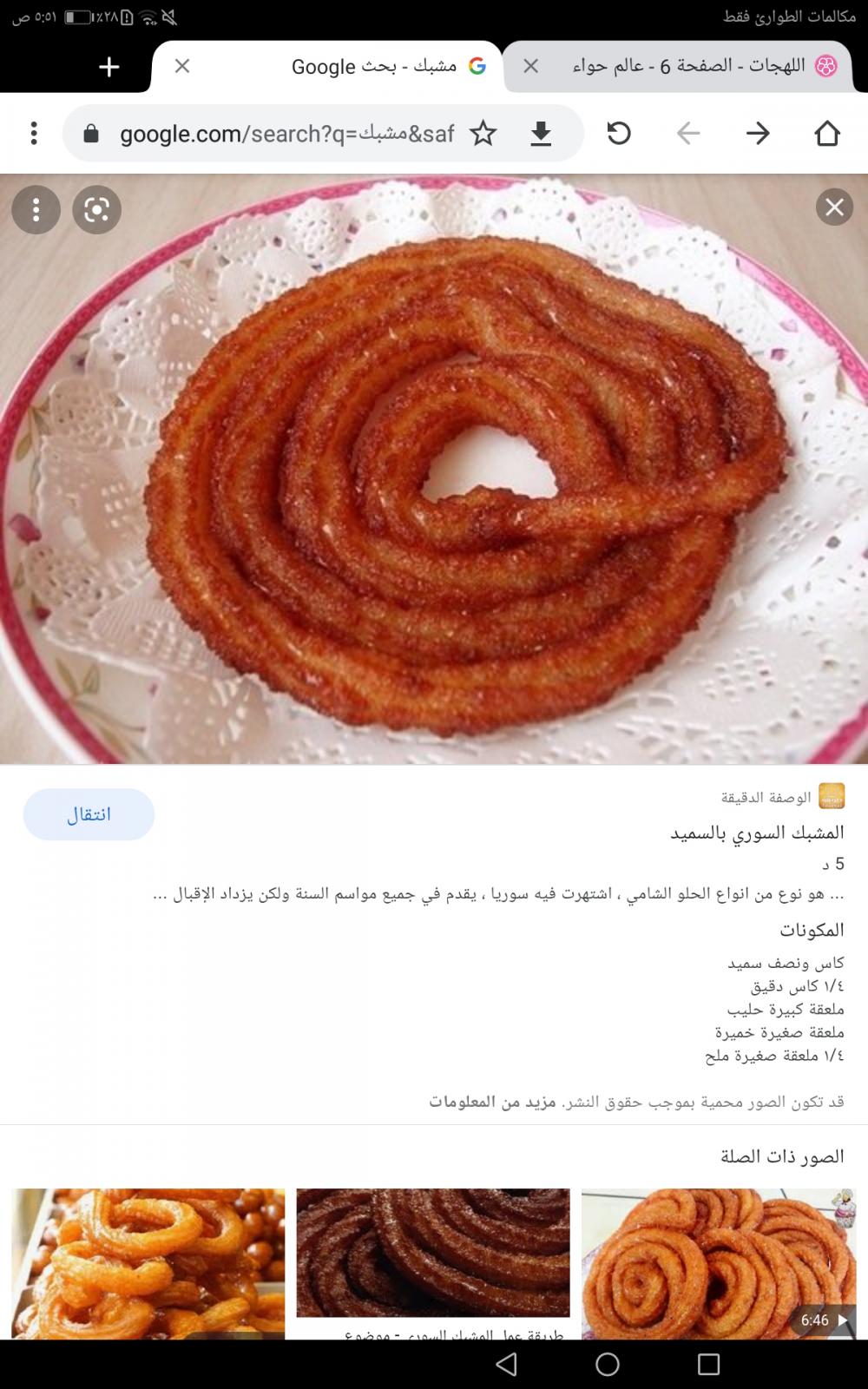The width and height of the screenshot is (868, 1389).
Task: Close the Google مشبك search tab
Action: [x=182, y=66]
